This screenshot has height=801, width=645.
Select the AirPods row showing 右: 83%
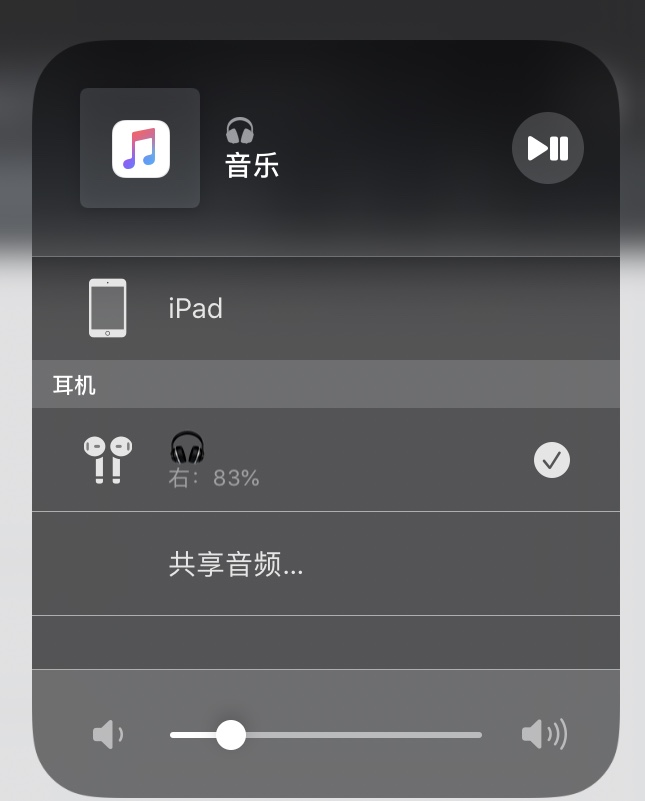coord(325,460)
